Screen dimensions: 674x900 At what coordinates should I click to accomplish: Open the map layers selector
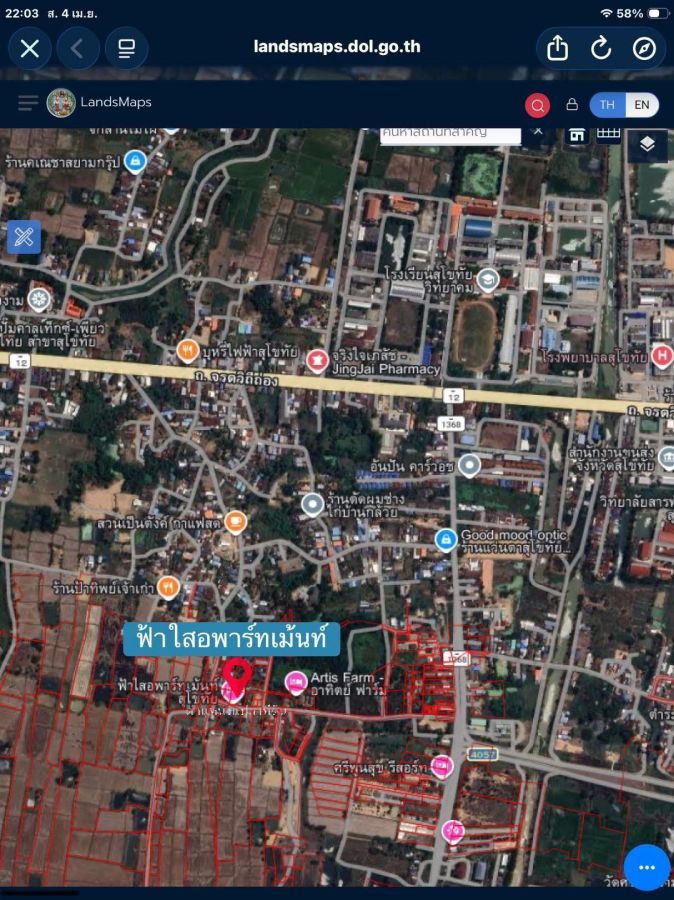pyautogui.click(x=647, y=144)
